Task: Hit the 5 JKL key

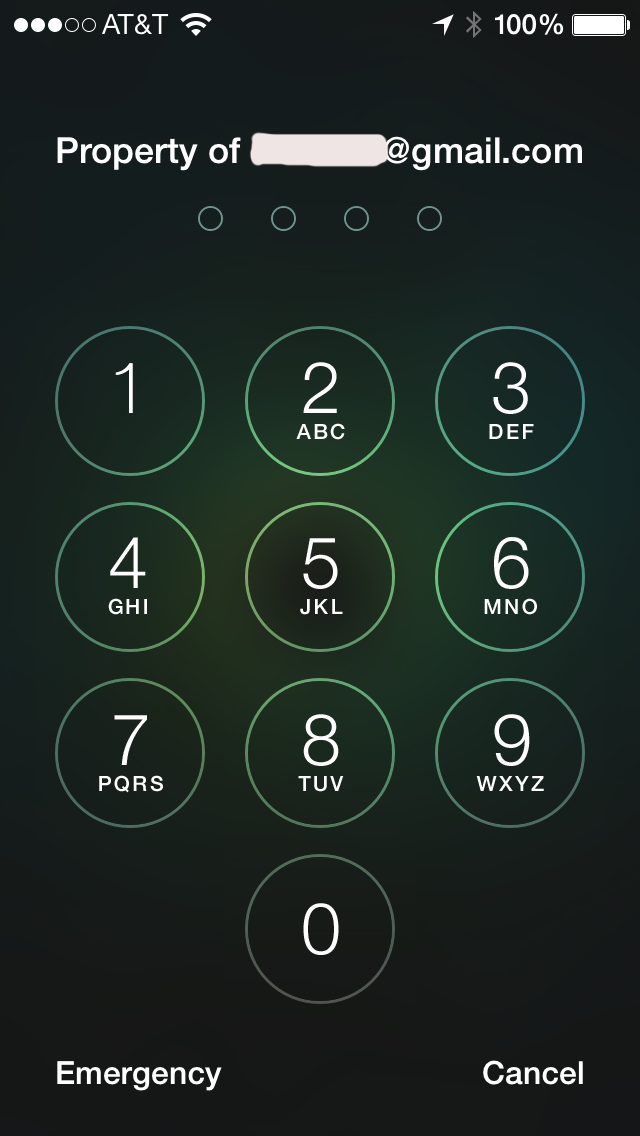Action: click(x=320, y=577)
